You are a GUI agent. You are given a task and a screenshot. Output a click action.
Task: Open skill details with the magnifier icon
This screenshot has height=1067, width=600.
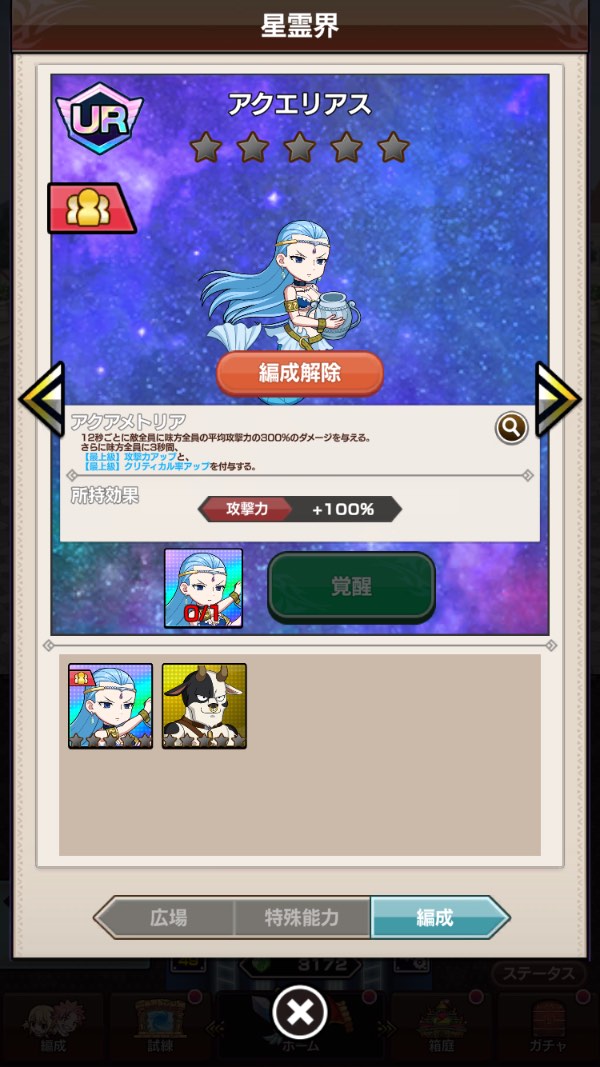click(511, 428)
